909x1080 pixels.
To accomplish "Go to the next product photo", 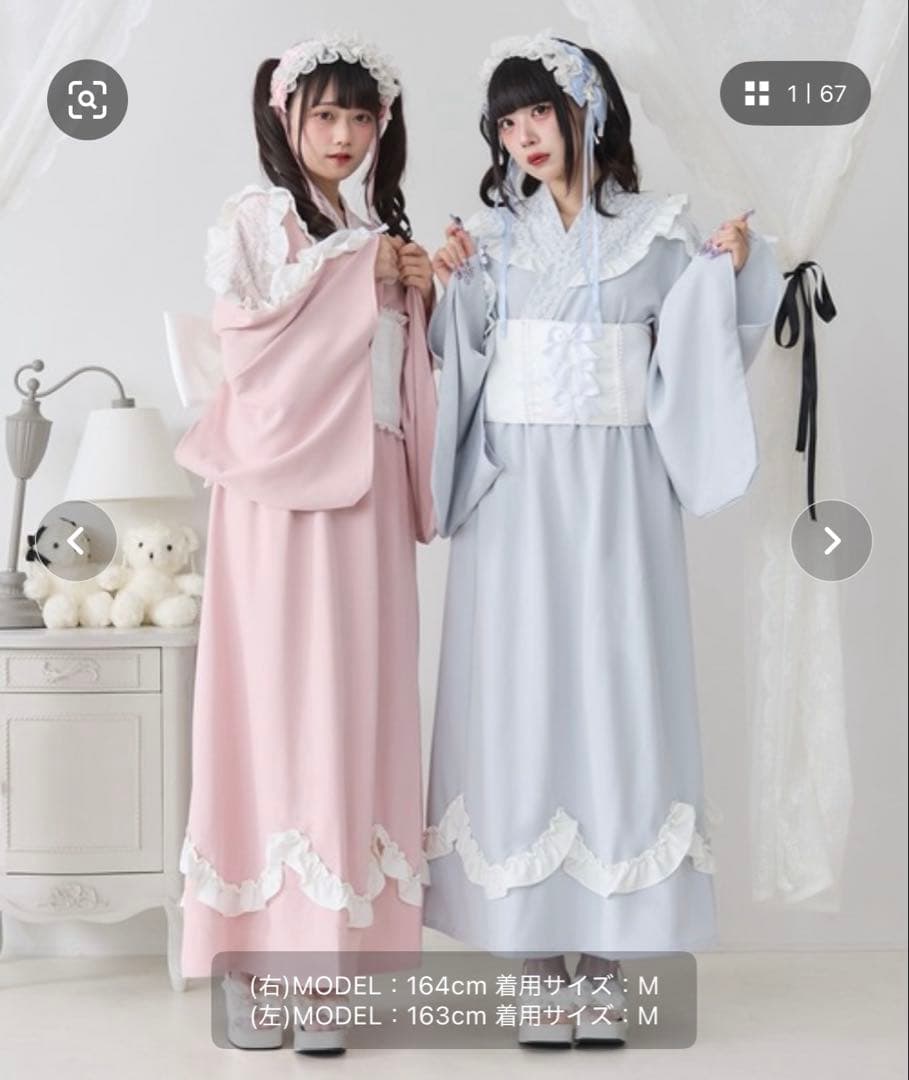I will tap(831, 541).
